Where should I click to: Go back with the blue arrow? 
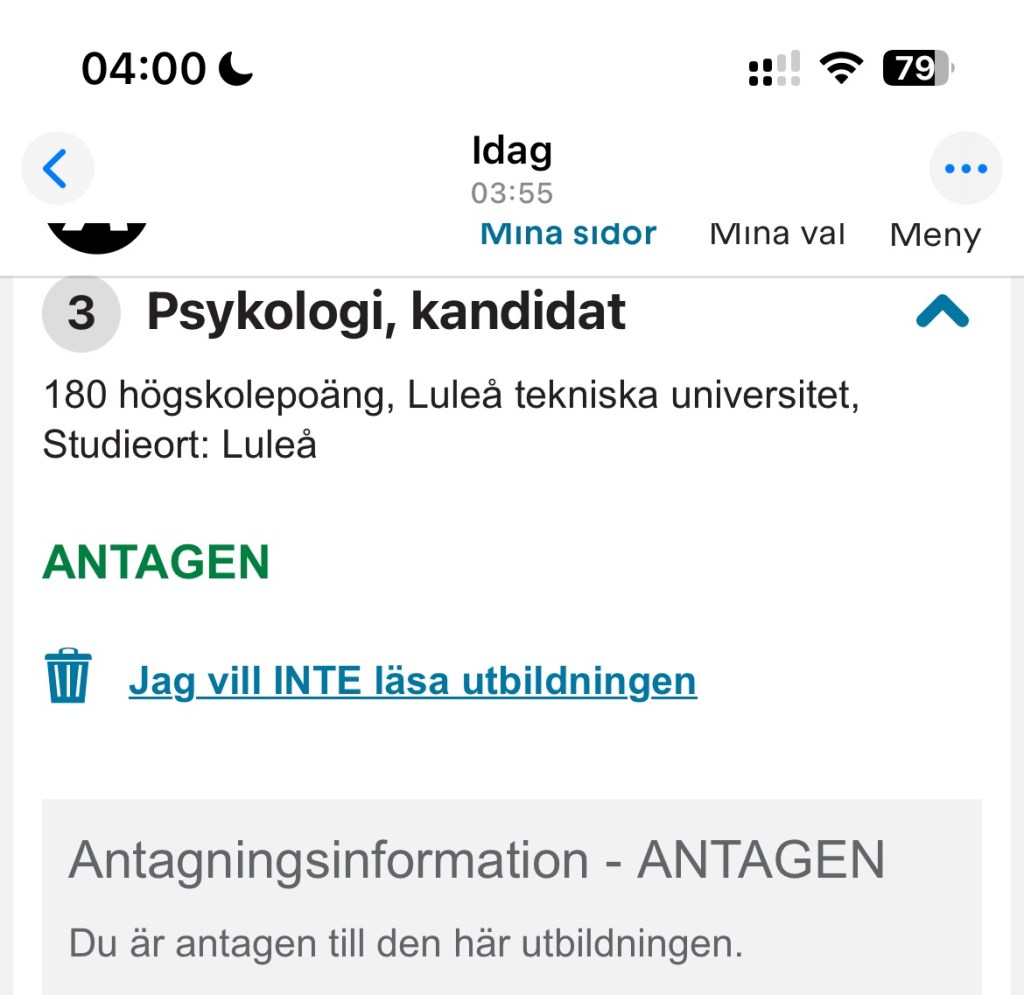tap(57, 169)
